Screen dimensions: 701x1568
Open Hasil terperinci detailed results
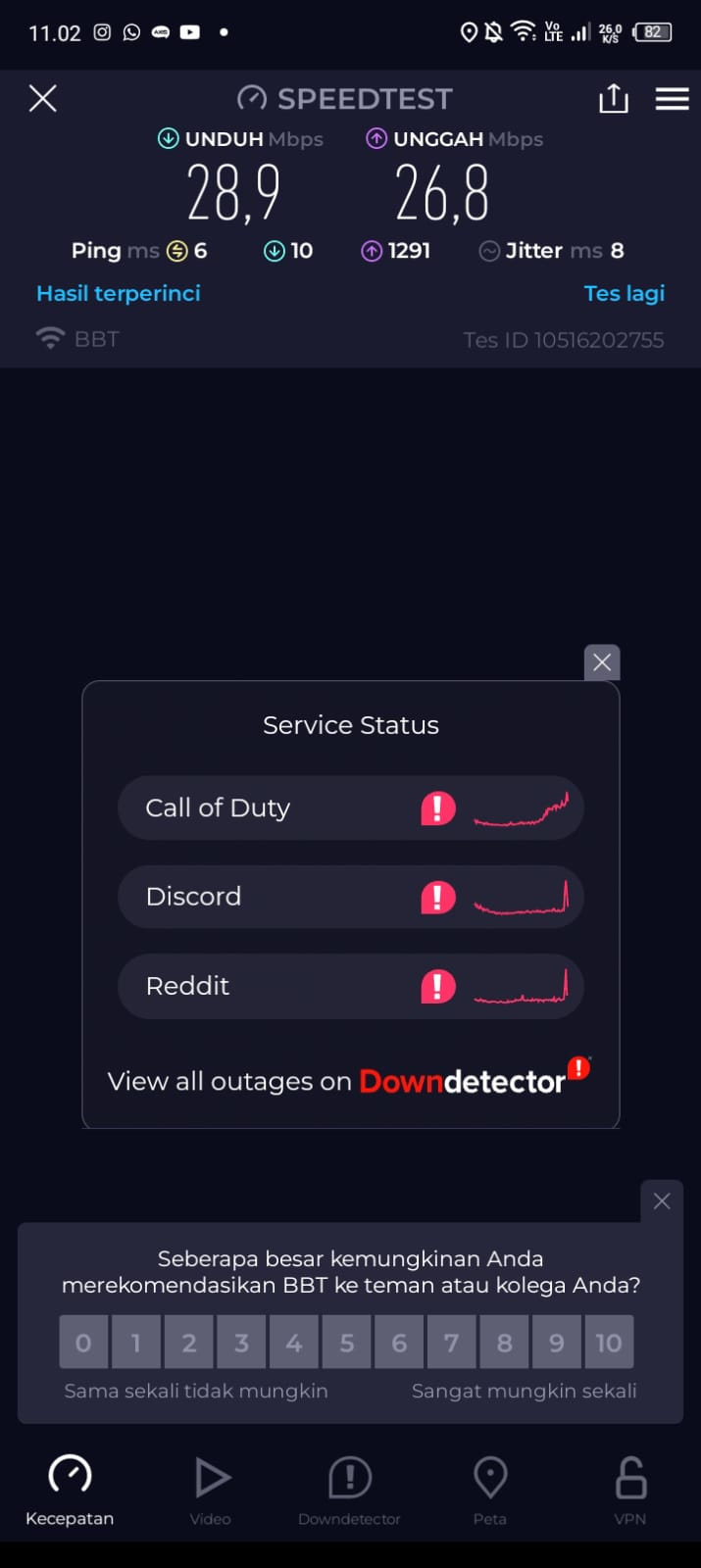[119, 293]
